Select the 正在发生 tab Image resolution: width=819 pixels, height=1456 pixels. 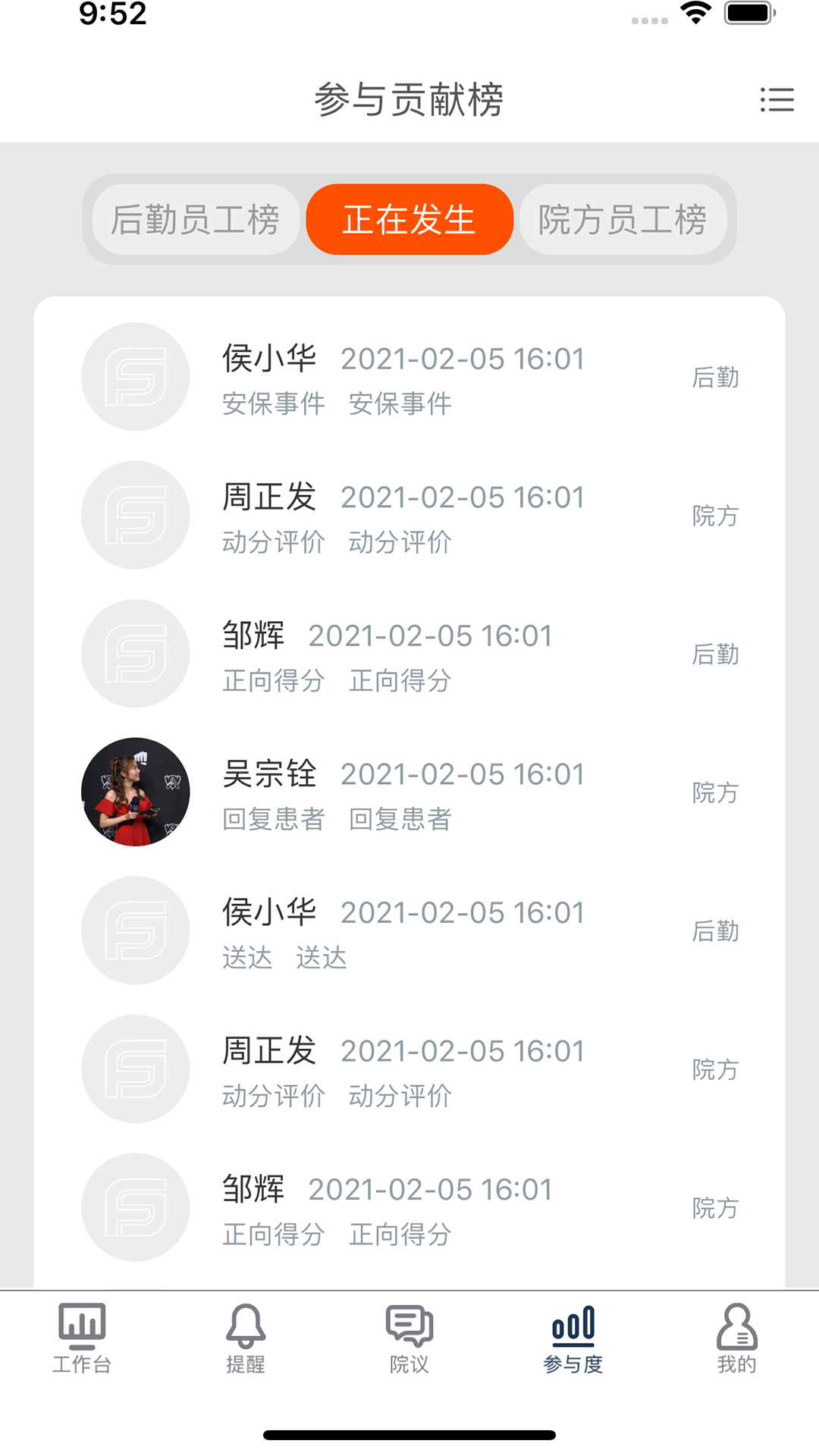(409, 220)
